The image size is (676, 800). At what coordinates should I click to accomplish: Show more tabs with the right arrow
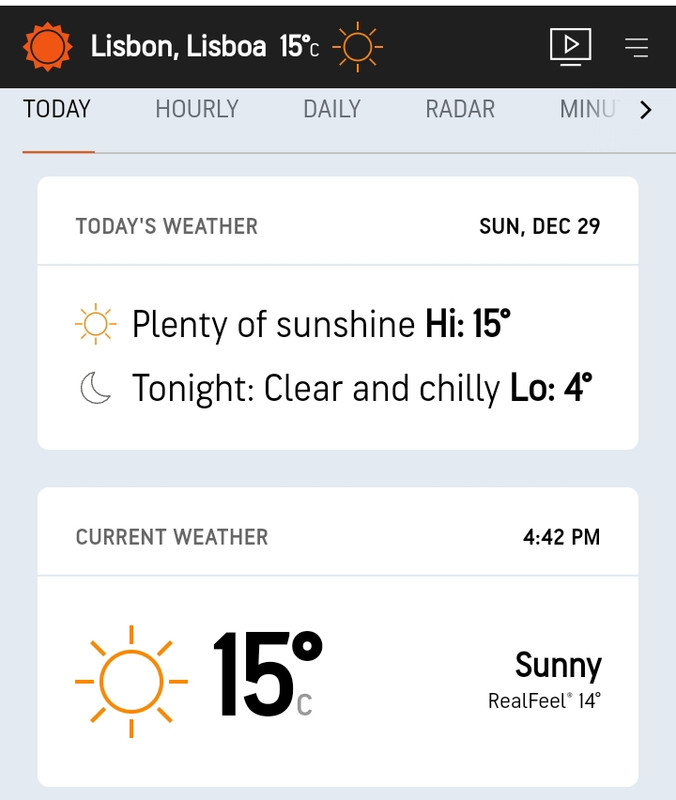[x=646, y=110]
